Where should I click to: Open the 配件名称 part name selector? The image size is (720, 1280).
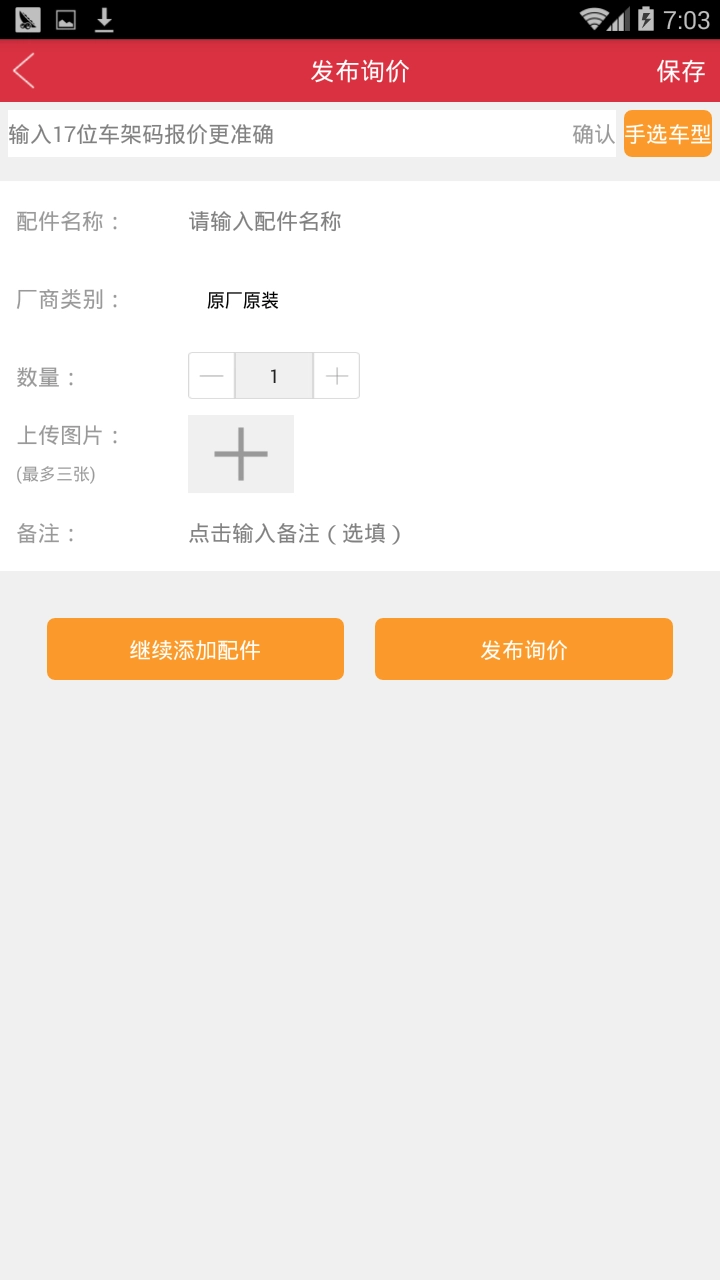pyautogui.click(x=265, y=221)
